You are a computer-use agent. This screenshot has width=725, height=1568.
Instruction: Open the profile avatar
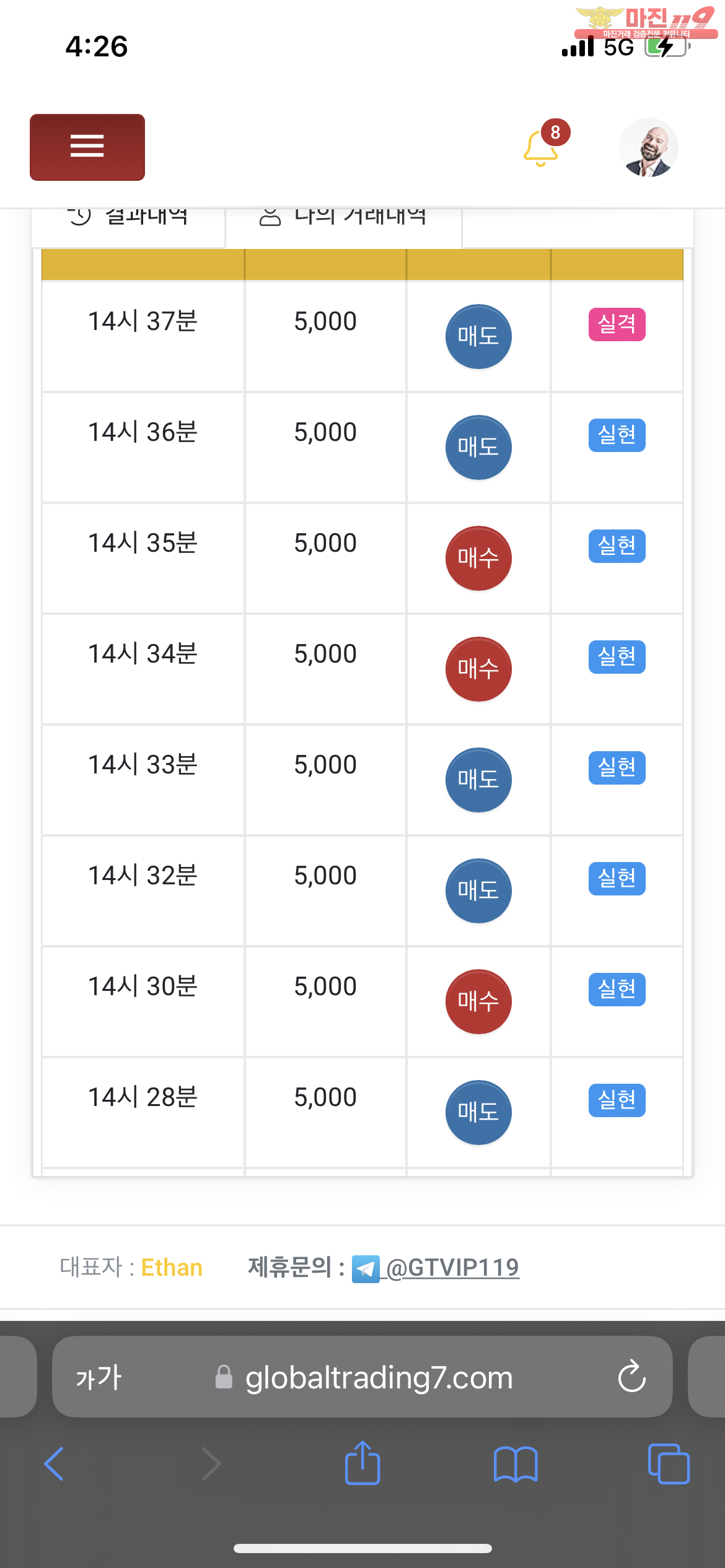pos(648,147)
